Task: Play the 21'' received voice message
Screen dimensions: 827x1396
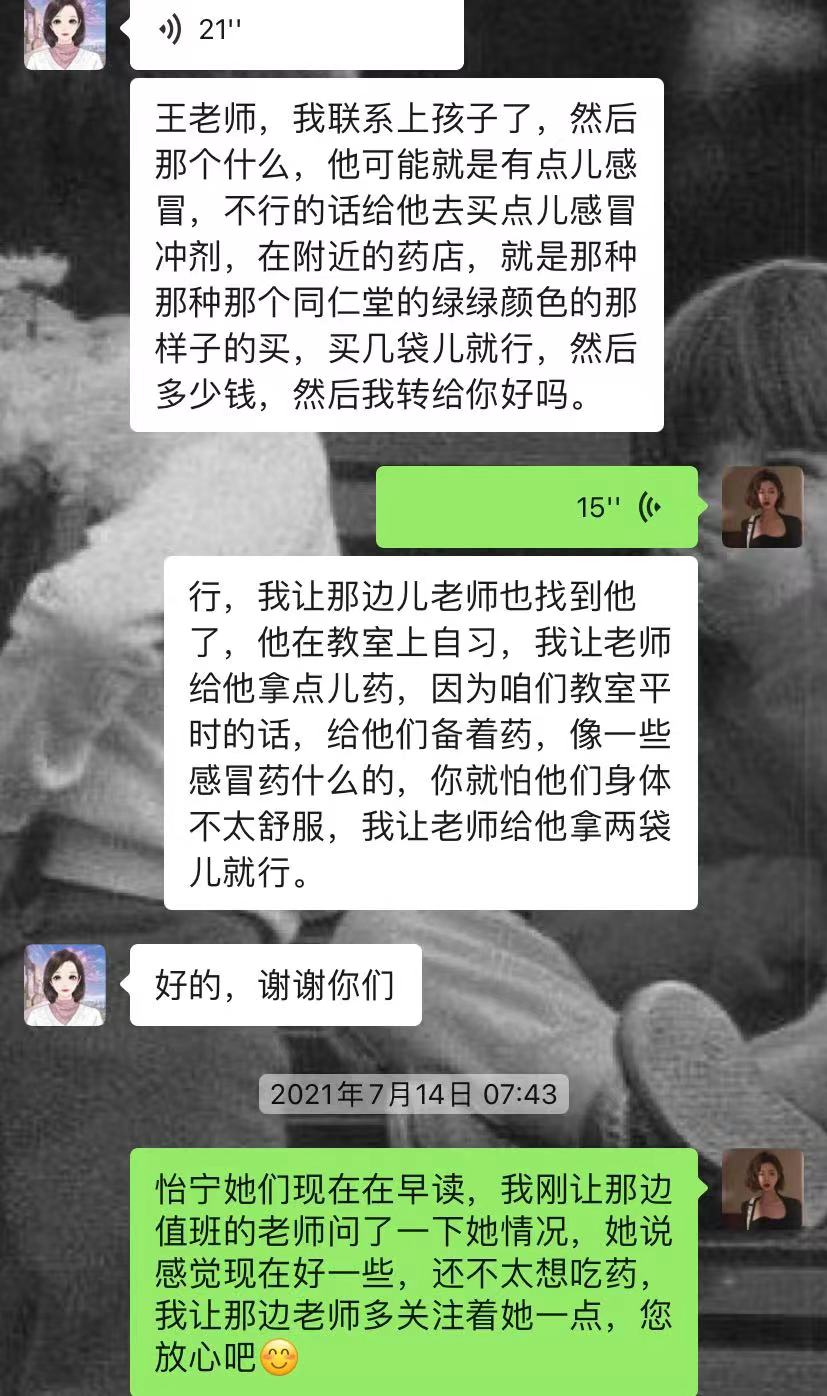Action: click(x=296, y=32)
